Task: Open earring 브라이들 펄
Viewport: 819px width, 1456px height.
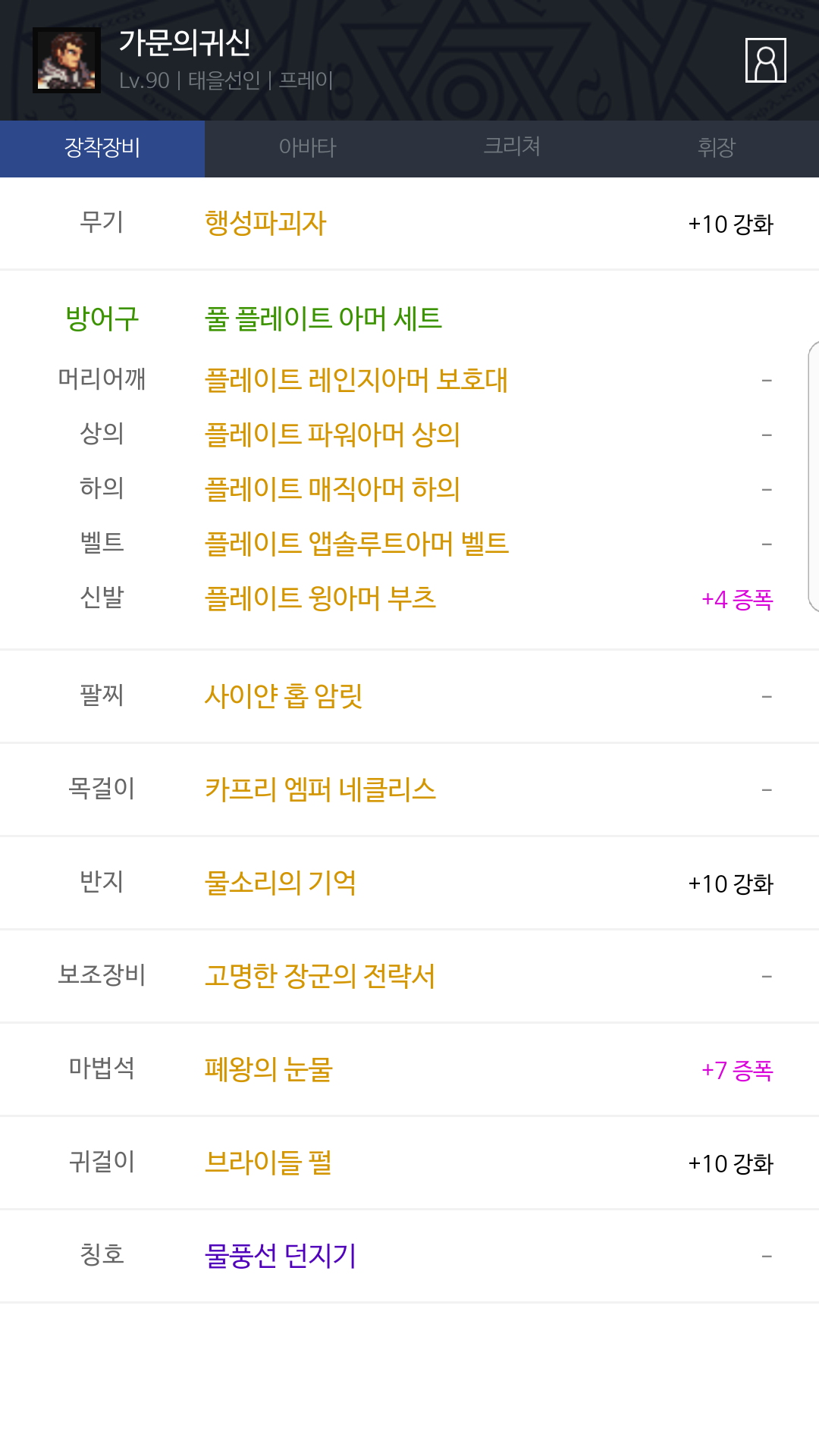Action: click(x=268, y=1163)
